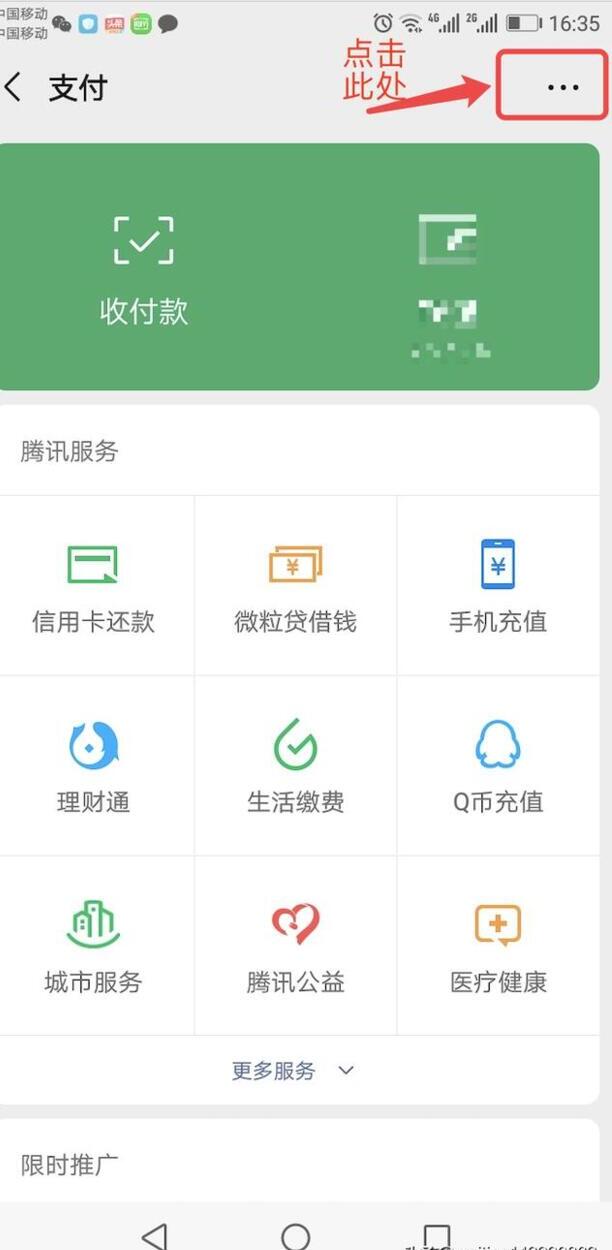Open 收付款 to pay or collect
Image resolution: width=612 pixels, height=1250 pixels.
tap(144, 268)
